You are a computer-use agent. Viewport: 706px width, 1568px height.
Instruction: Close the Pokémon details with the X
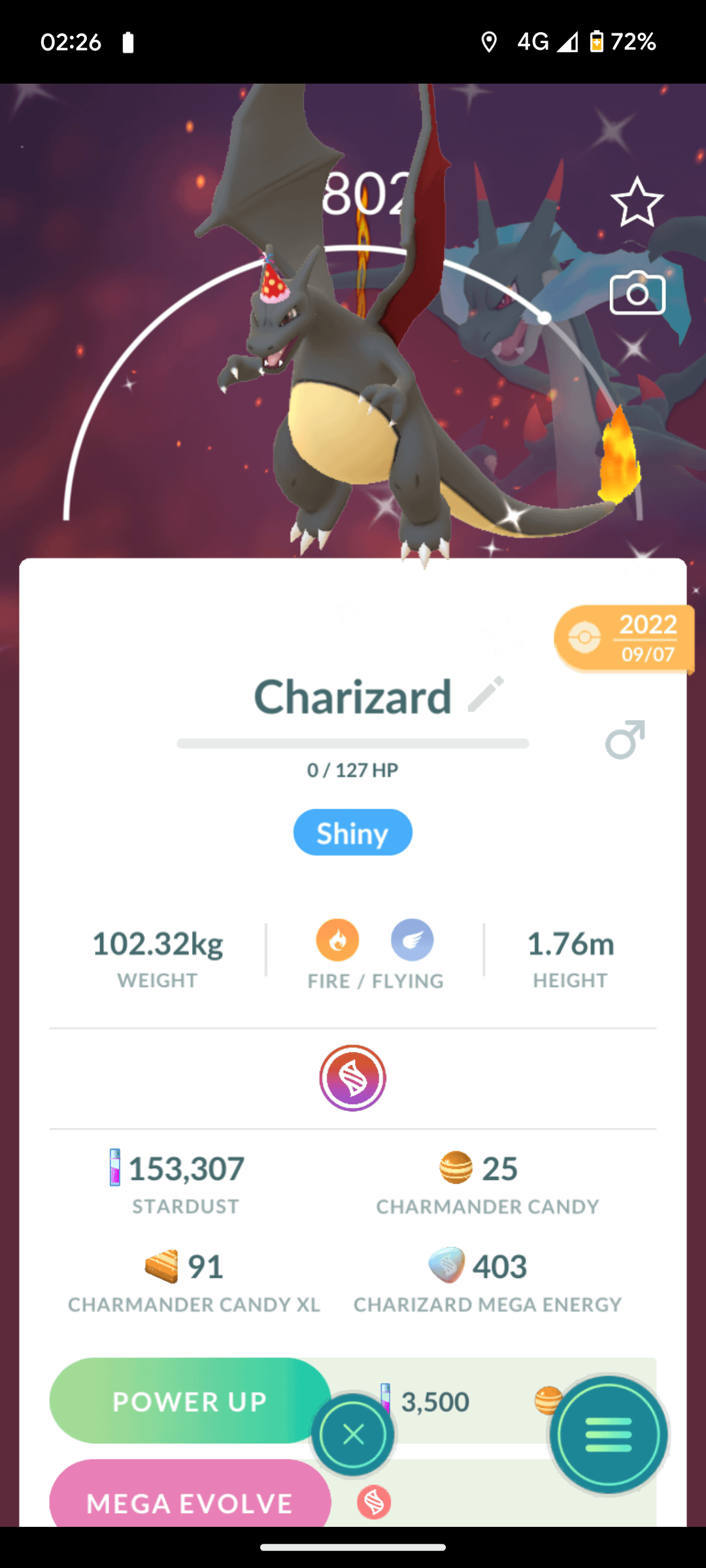pyautogui.click(x=353, y=1435)
